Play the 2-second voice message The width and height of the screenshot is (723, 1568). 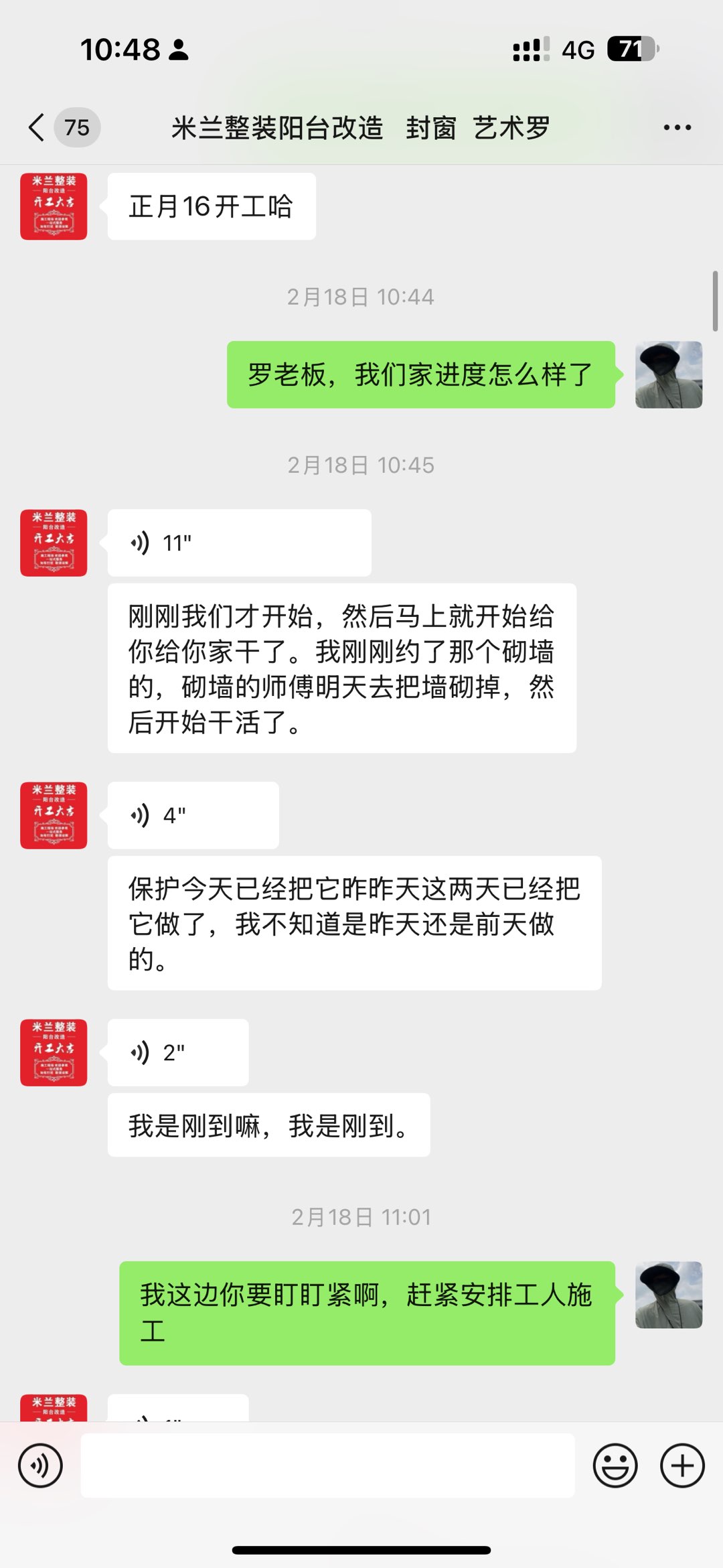(x=177, y=1052)
